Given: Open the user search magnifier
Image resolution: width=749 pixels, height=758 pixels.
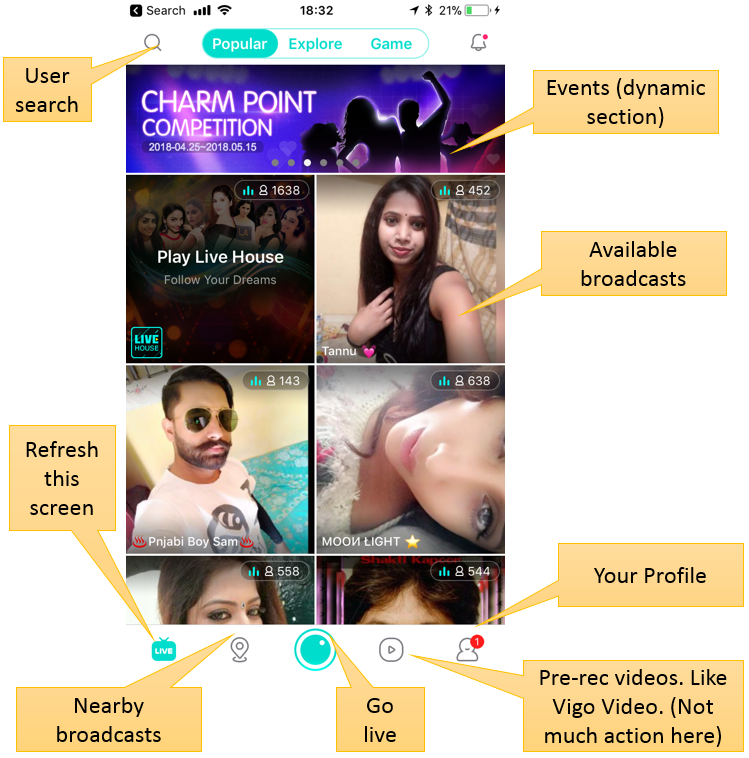Looking at the screenshot, I should pyautogui.click(x=152, y=43).
